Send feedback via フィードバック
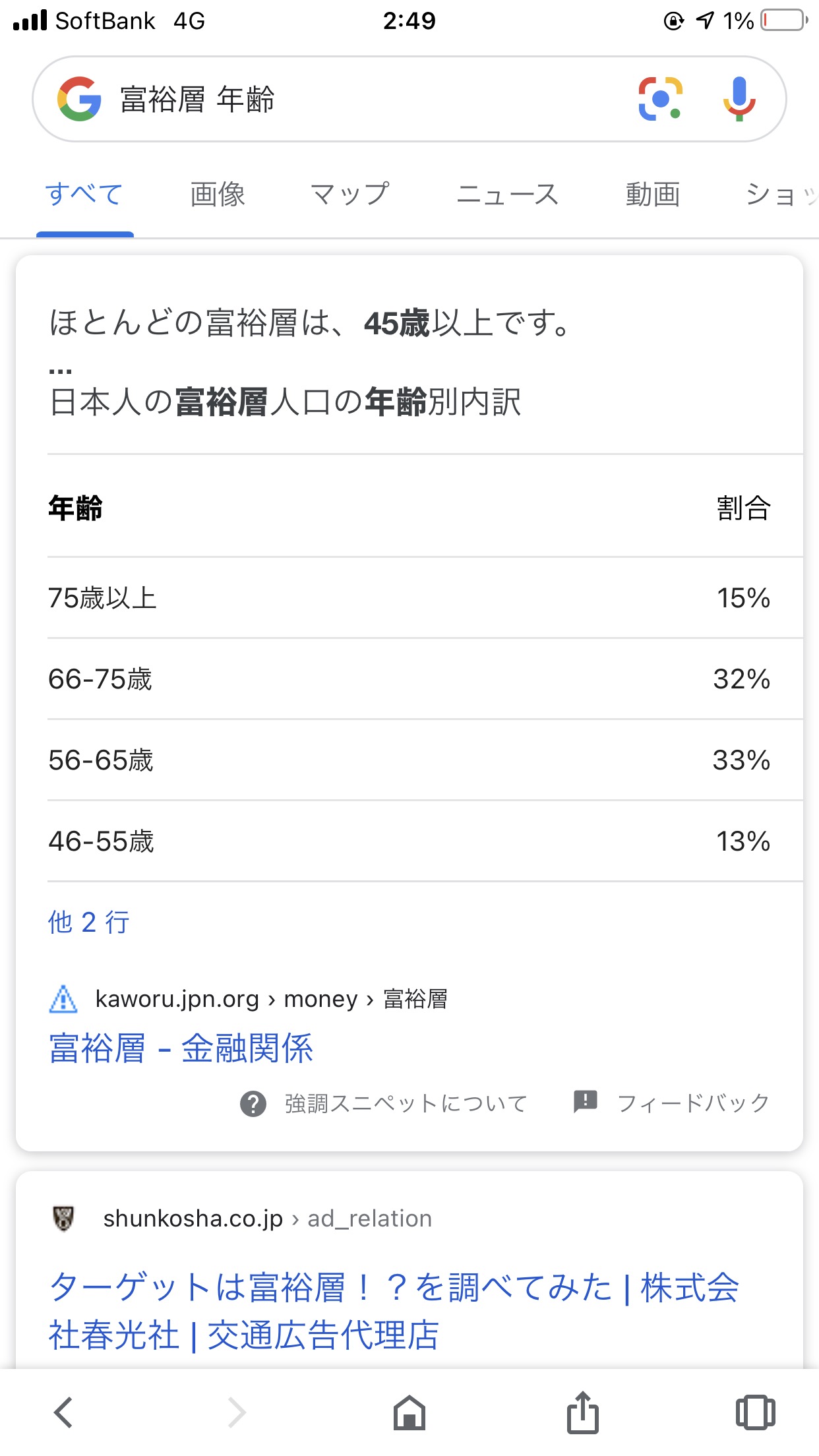 pos(671,1103)
